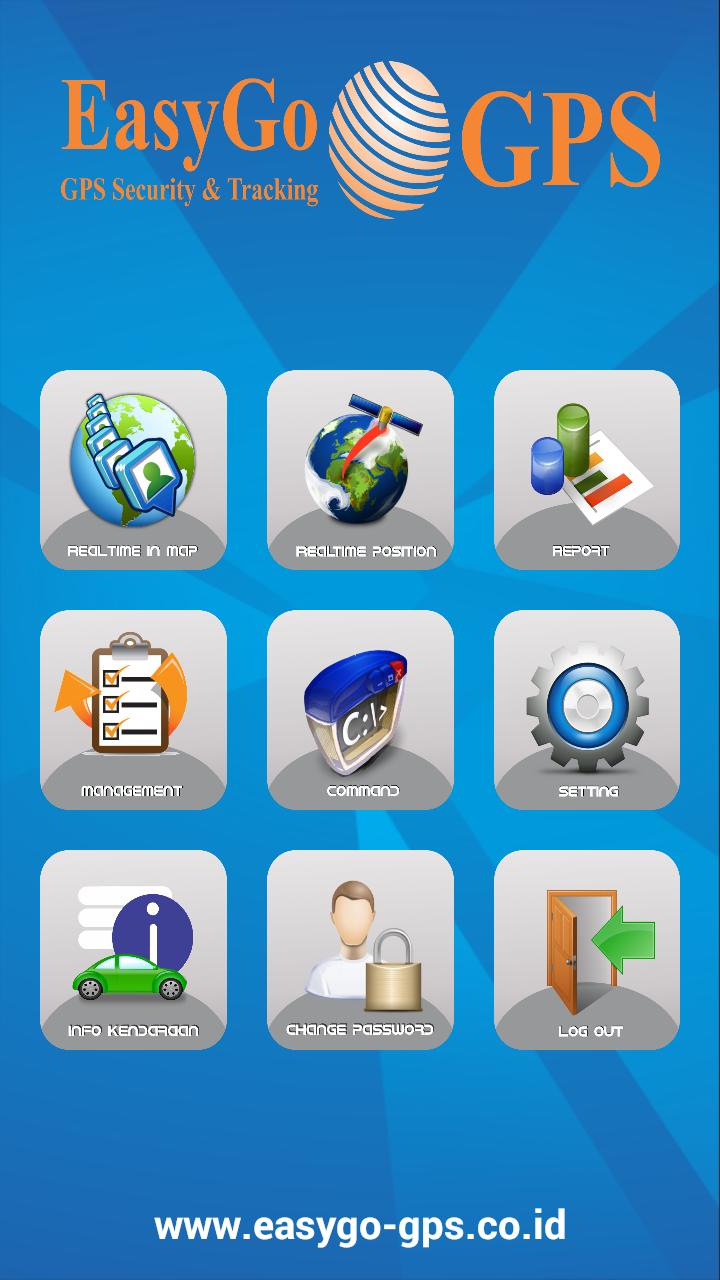Viewport: 720px width, 1280px height.
Task: Open Setting via the gear icon
Action: tap(585, 700)
